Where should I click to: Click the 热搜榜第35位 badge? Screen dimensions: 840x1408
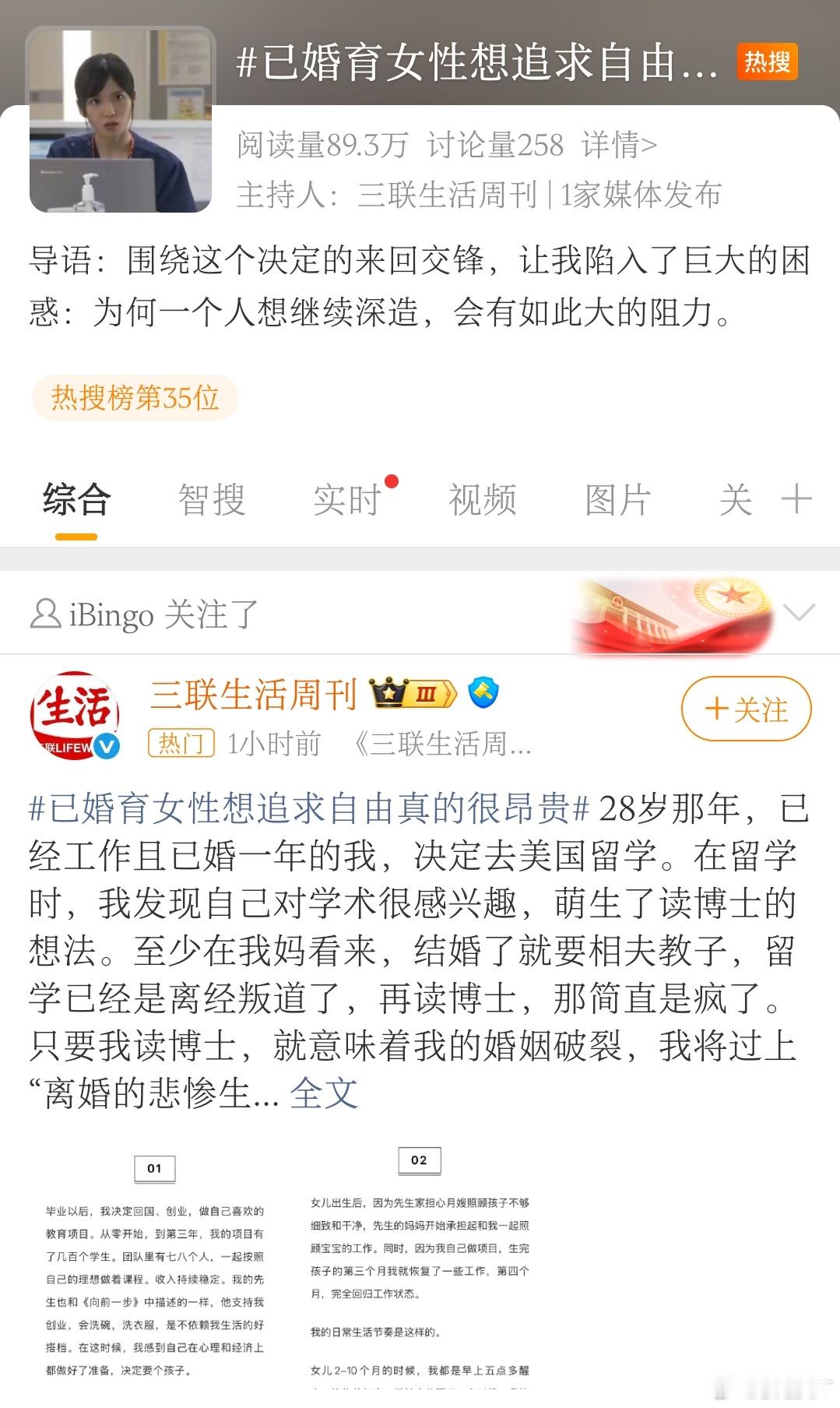coord(132,398)
